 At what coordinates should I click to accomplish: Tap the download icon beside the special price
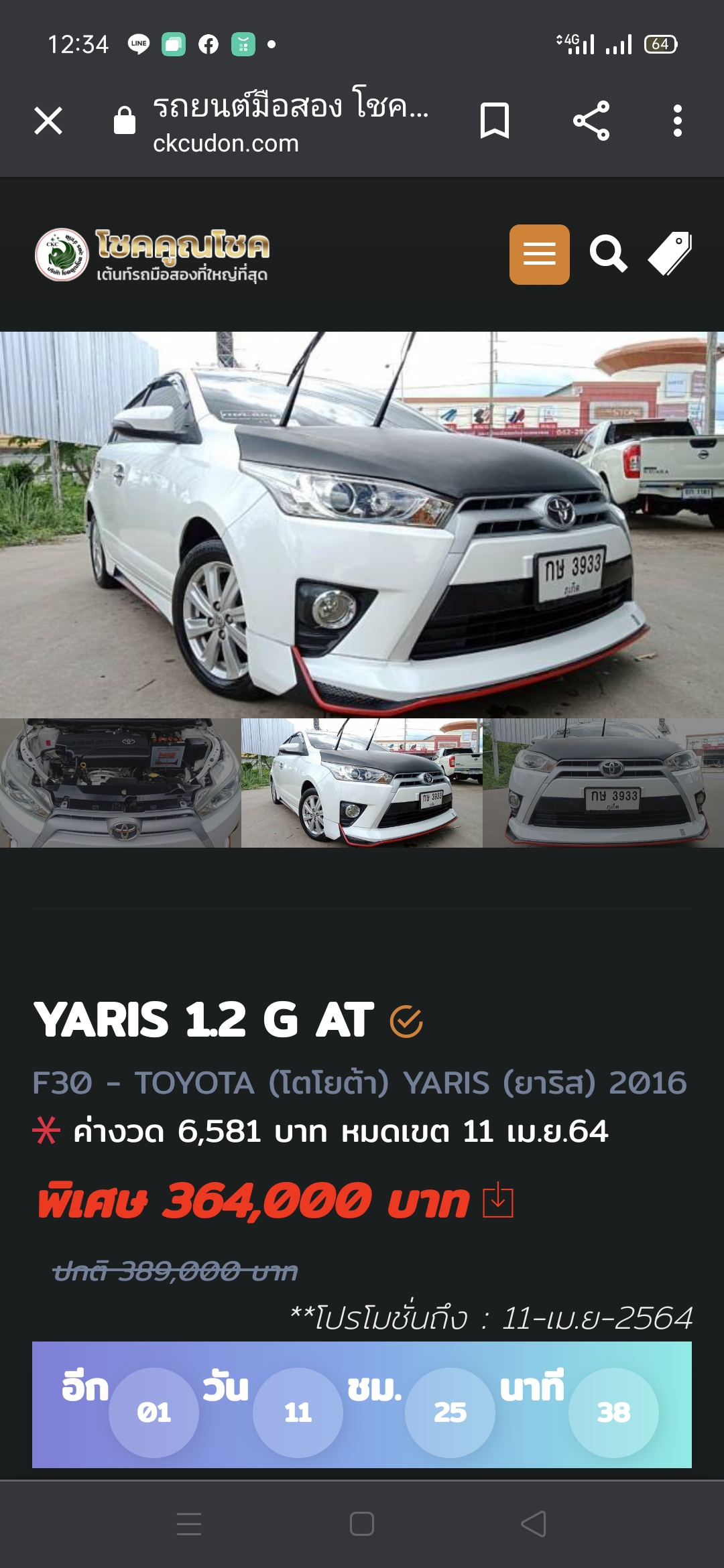[x=498, y=1200]
